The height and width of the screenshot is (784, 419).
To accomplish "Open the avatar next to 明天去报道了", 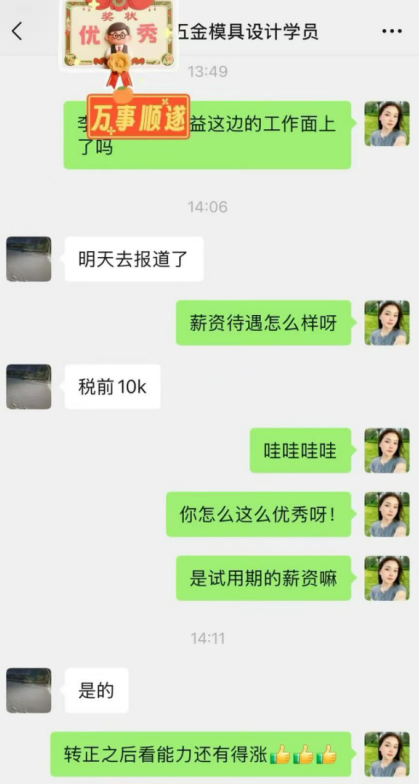I will tap(28, 259).
